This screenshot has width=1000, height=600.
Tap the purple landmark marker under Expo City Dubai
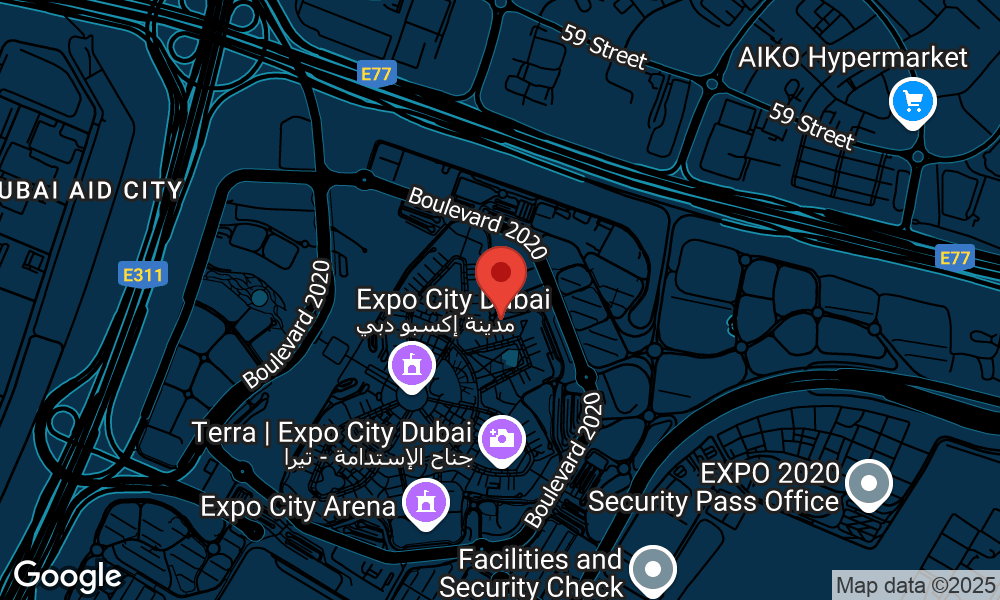[411, 365]
